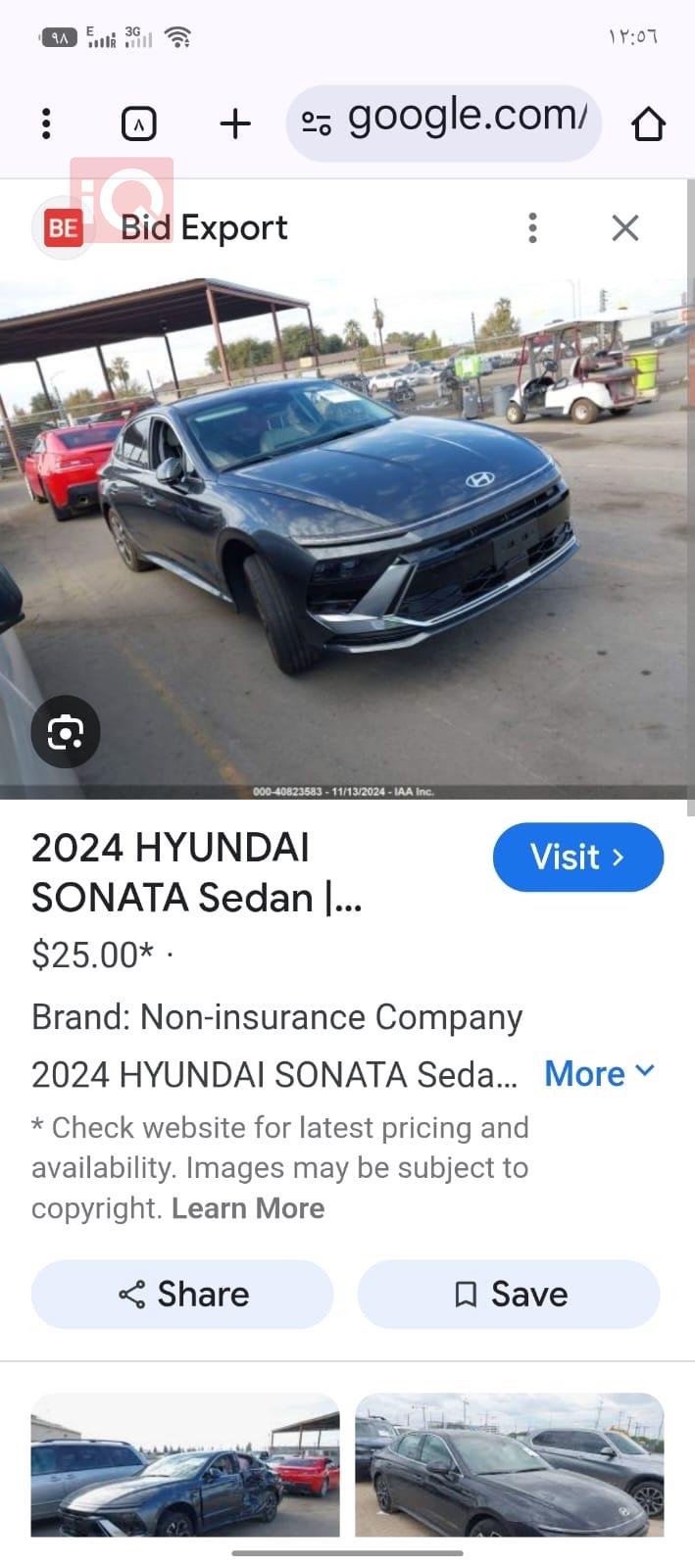
Task: Add a new browser tab
Action: (x=235, y=123)
